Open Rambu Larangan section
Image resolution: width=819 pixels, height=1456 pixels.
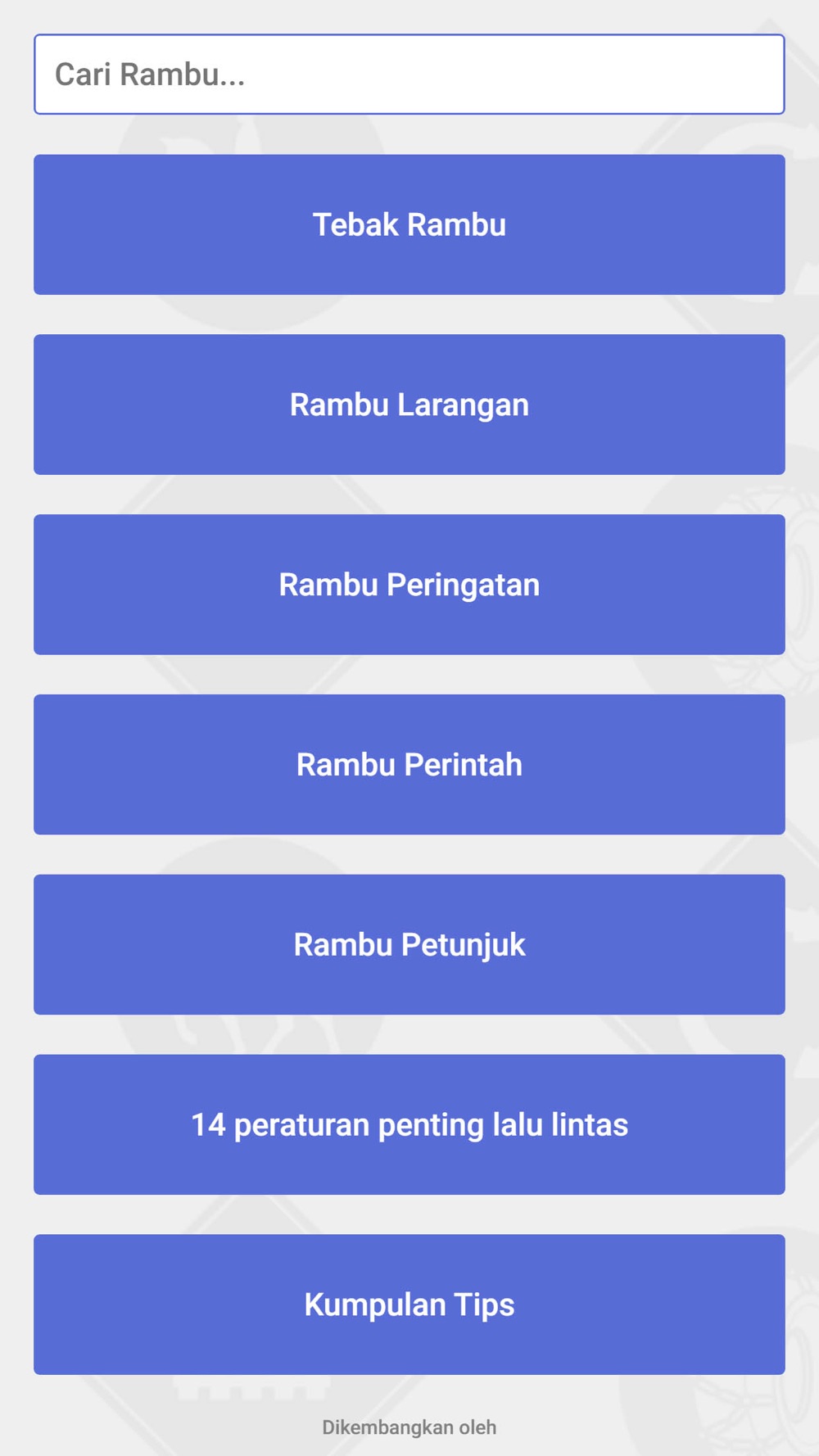[409, 405]
